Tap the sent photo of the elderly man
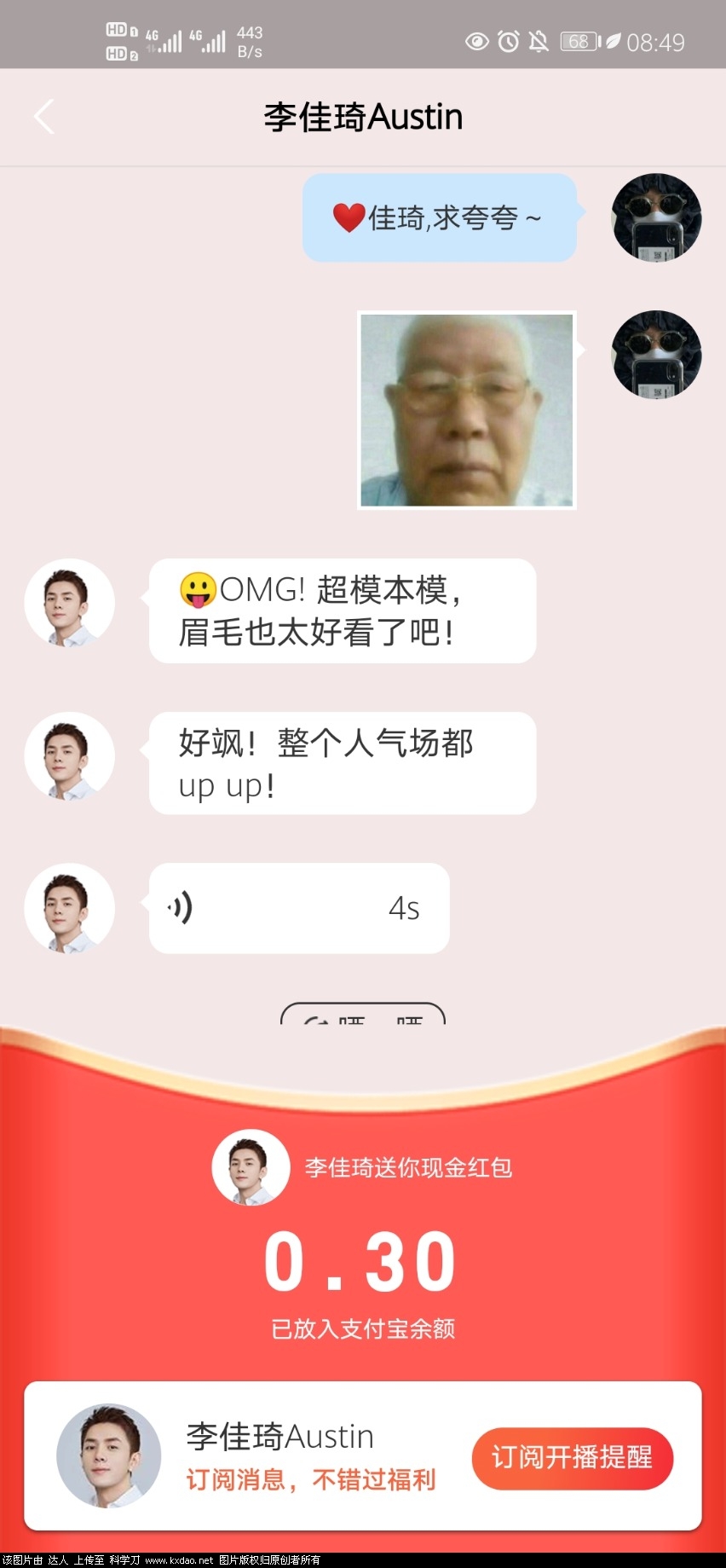726x1568 pixels. coord(467,411)
